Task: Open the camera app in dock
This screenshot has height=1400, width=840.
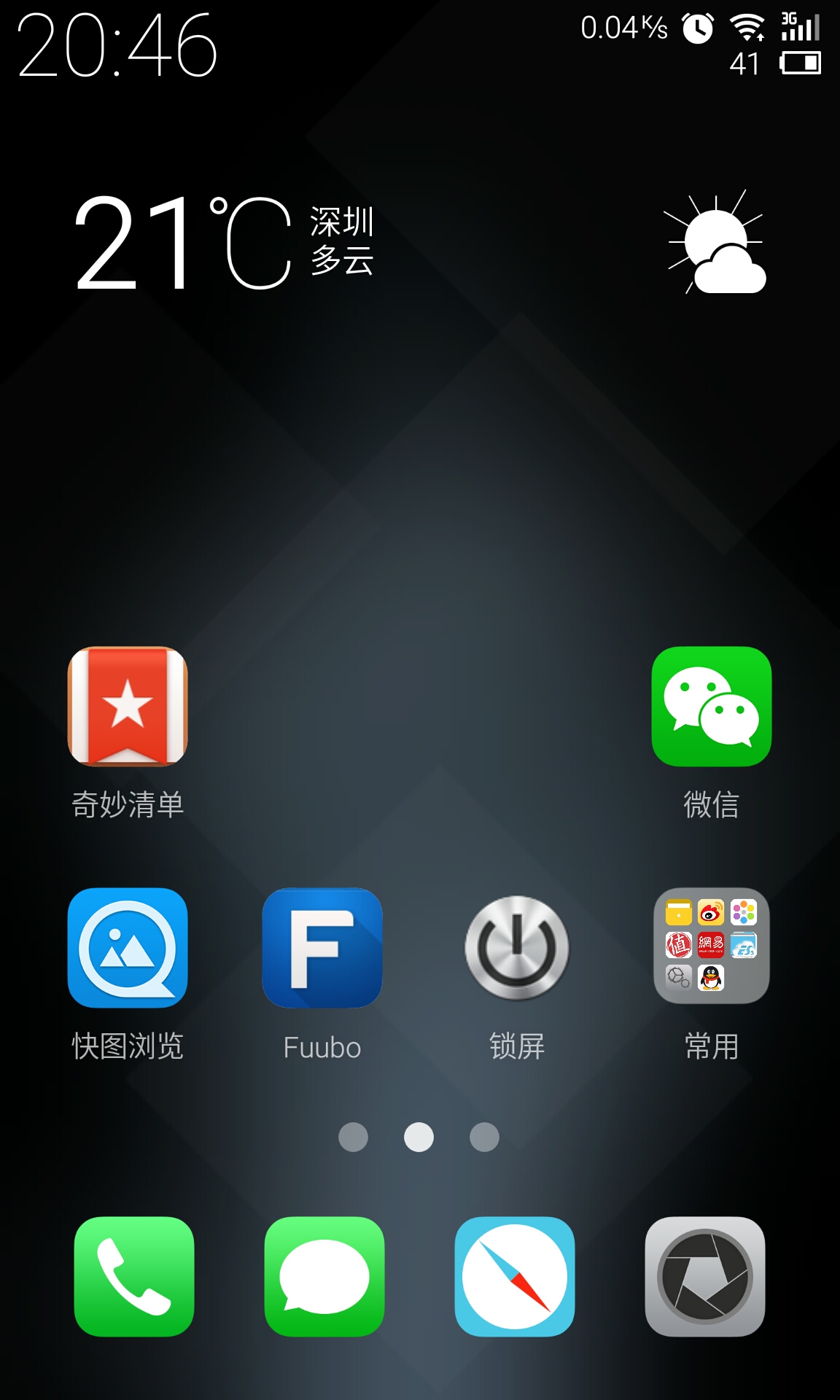Action: [705, 1276]
